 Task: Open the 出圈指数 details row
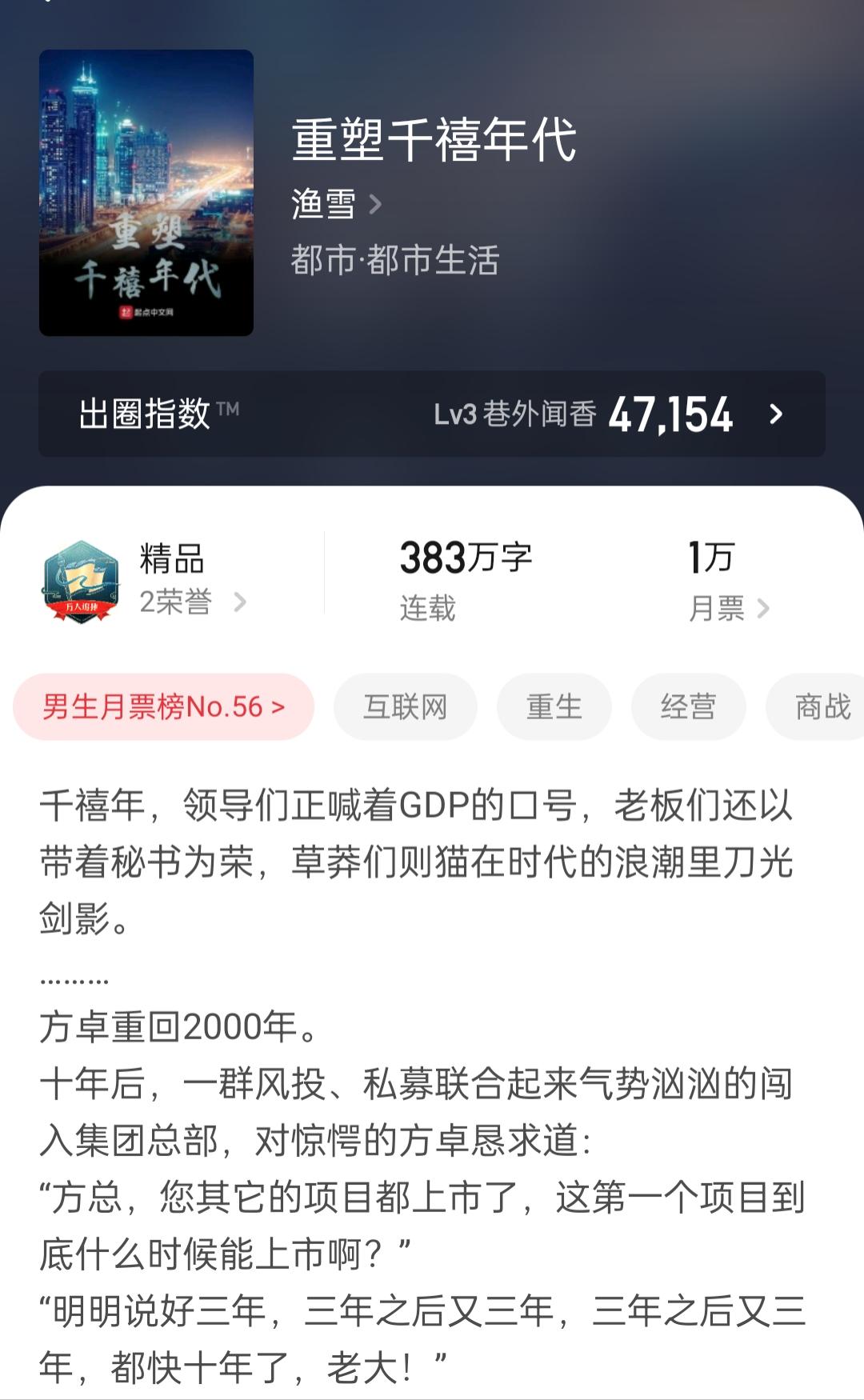pos(432,414)
